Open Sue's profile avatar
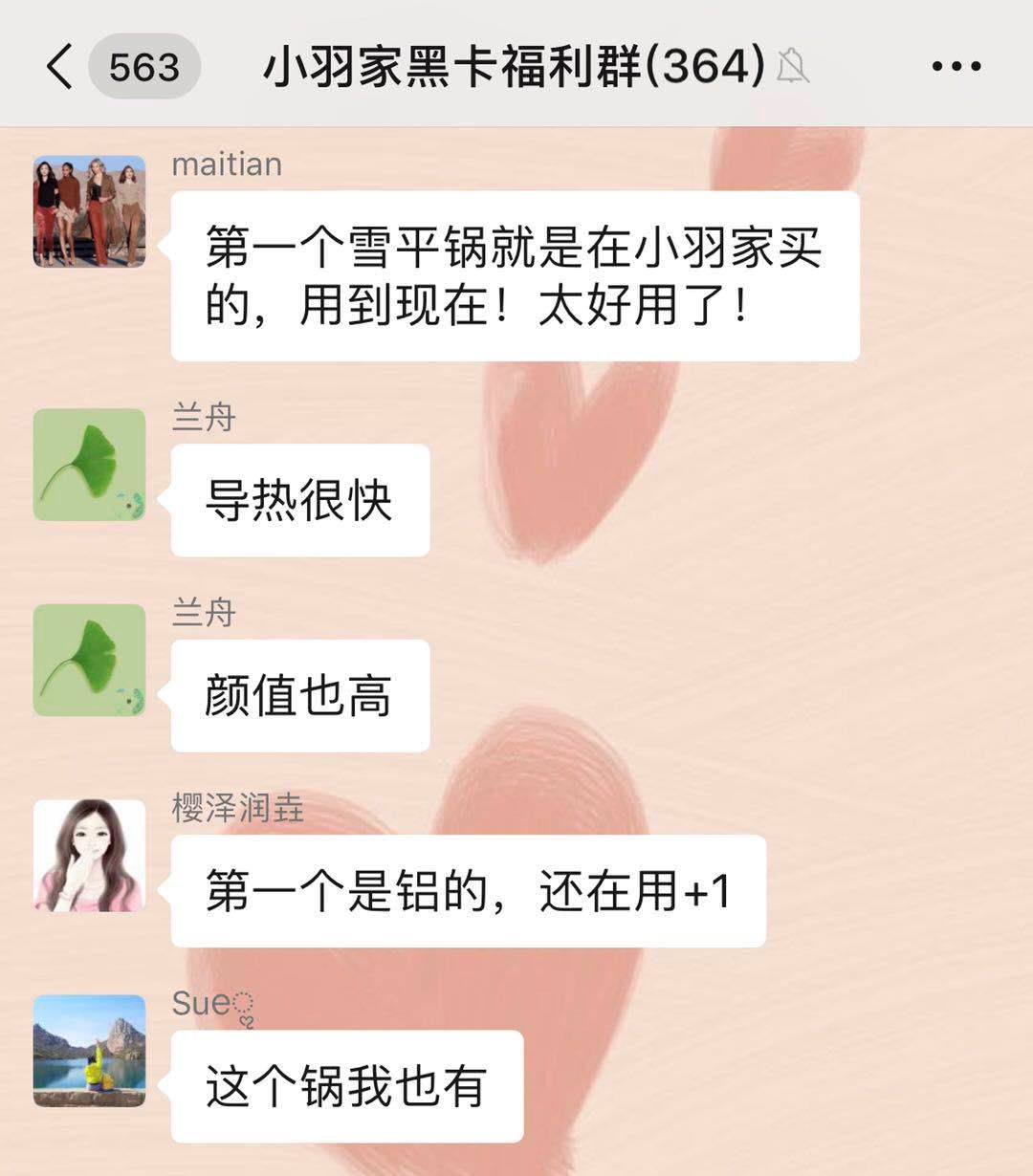Image resolution: width=1033 pixels, height=1176 pixels. [89, 1050]
